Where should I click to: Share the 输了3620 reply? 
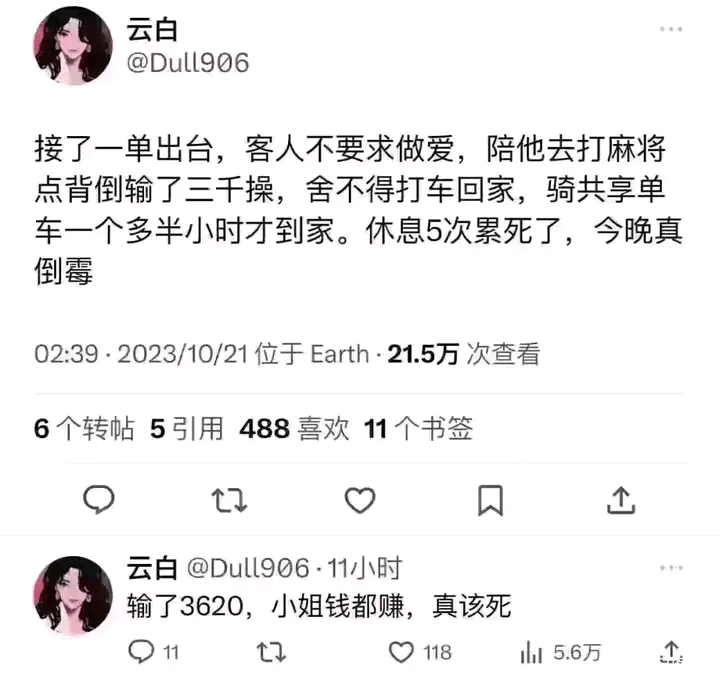click(672, 652)
